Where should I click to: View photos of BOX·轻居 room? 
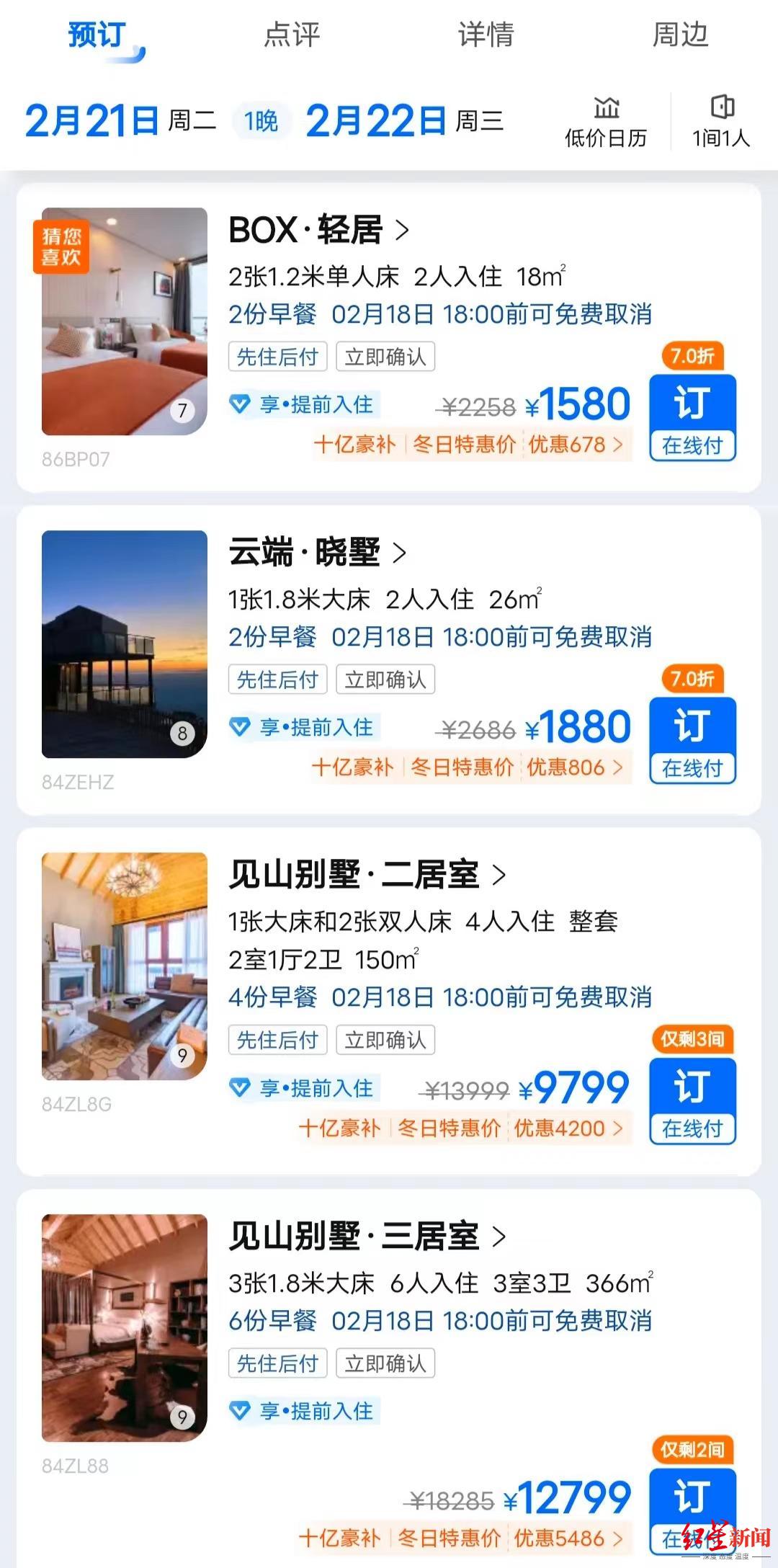tap(125, 321)
